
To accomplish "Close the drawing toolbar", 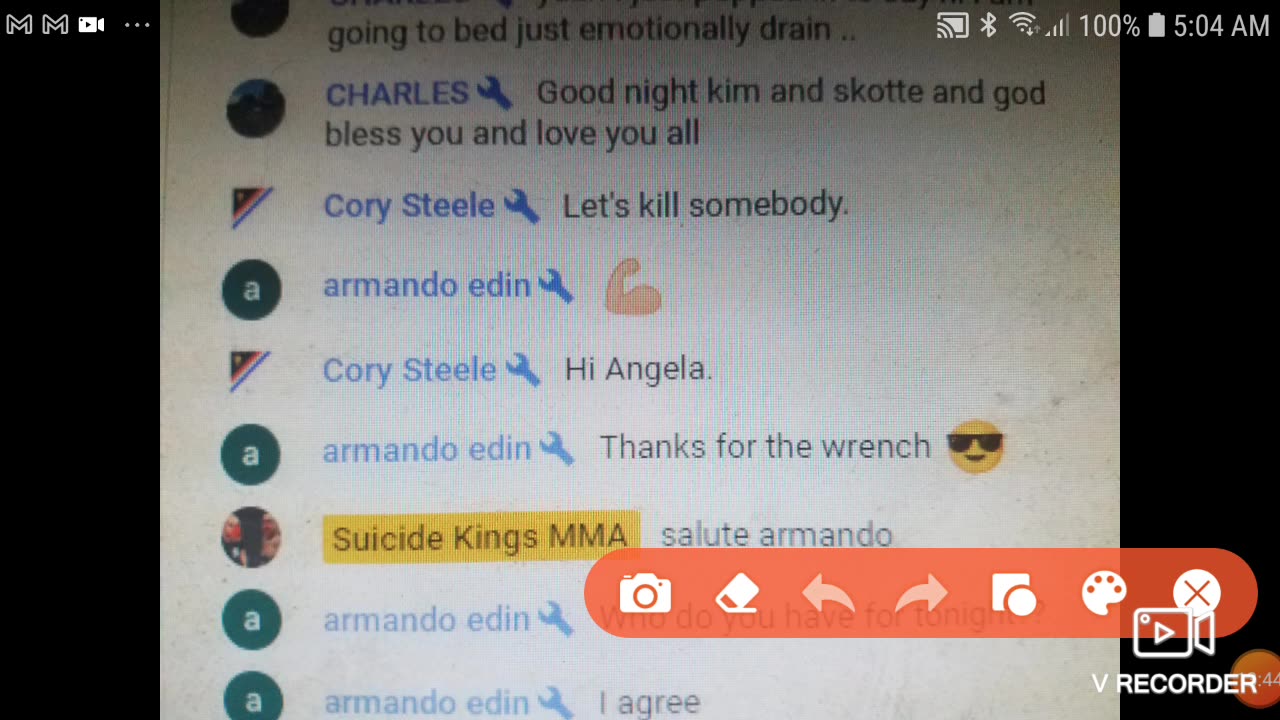I will (x=1196, y=594).
